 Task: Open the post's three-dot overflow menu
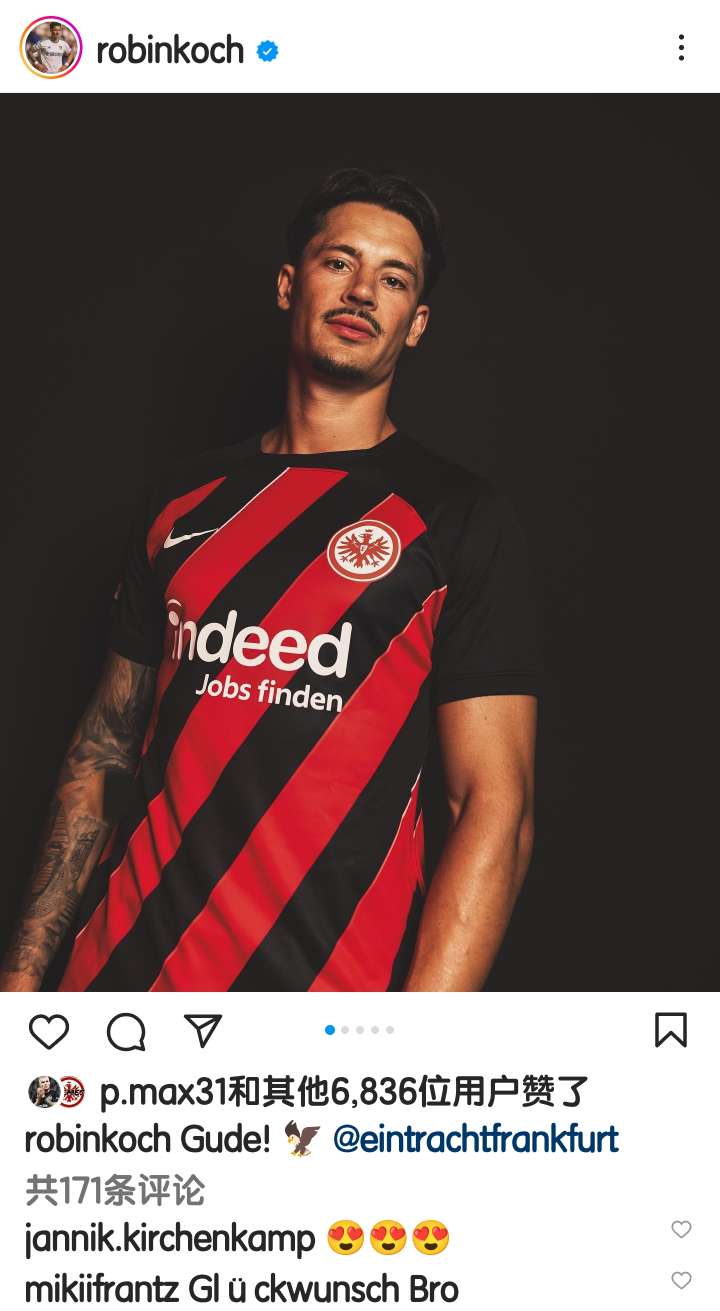click(x=681, y=47)
